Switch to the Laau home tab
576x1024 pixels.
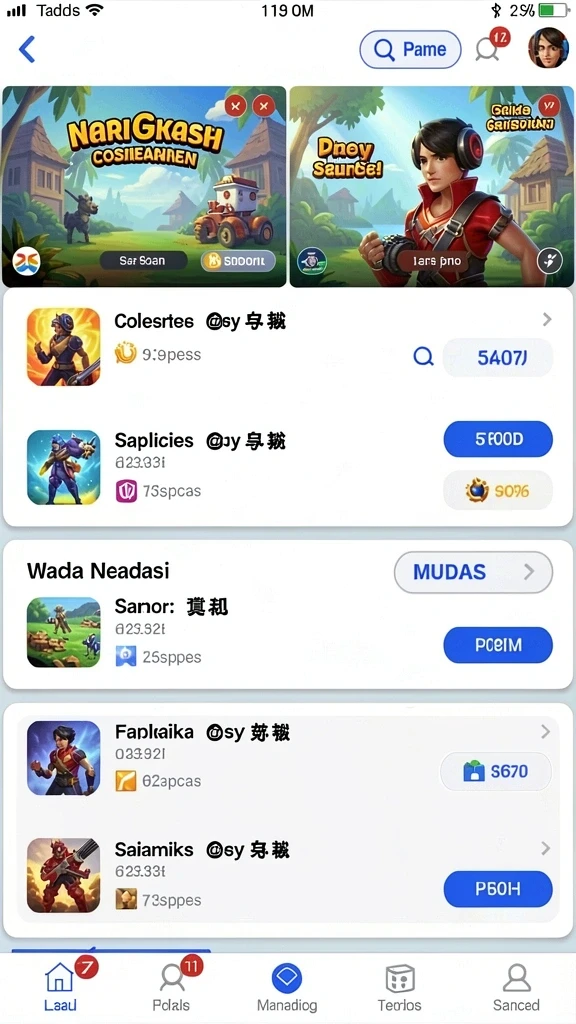pyautogui.click(x=60, y=986)
